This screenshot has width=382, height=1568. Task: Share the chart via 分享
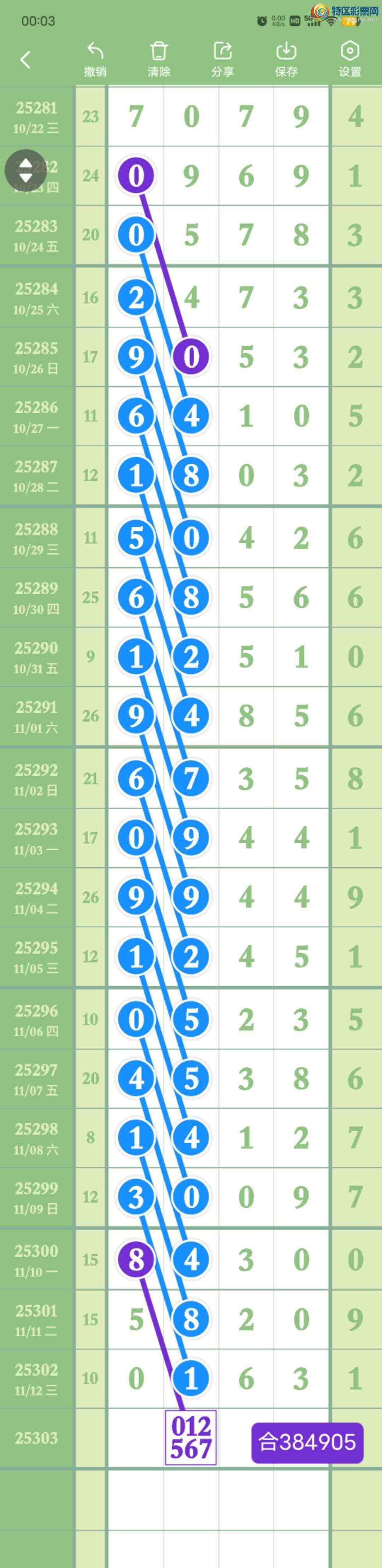222,60
